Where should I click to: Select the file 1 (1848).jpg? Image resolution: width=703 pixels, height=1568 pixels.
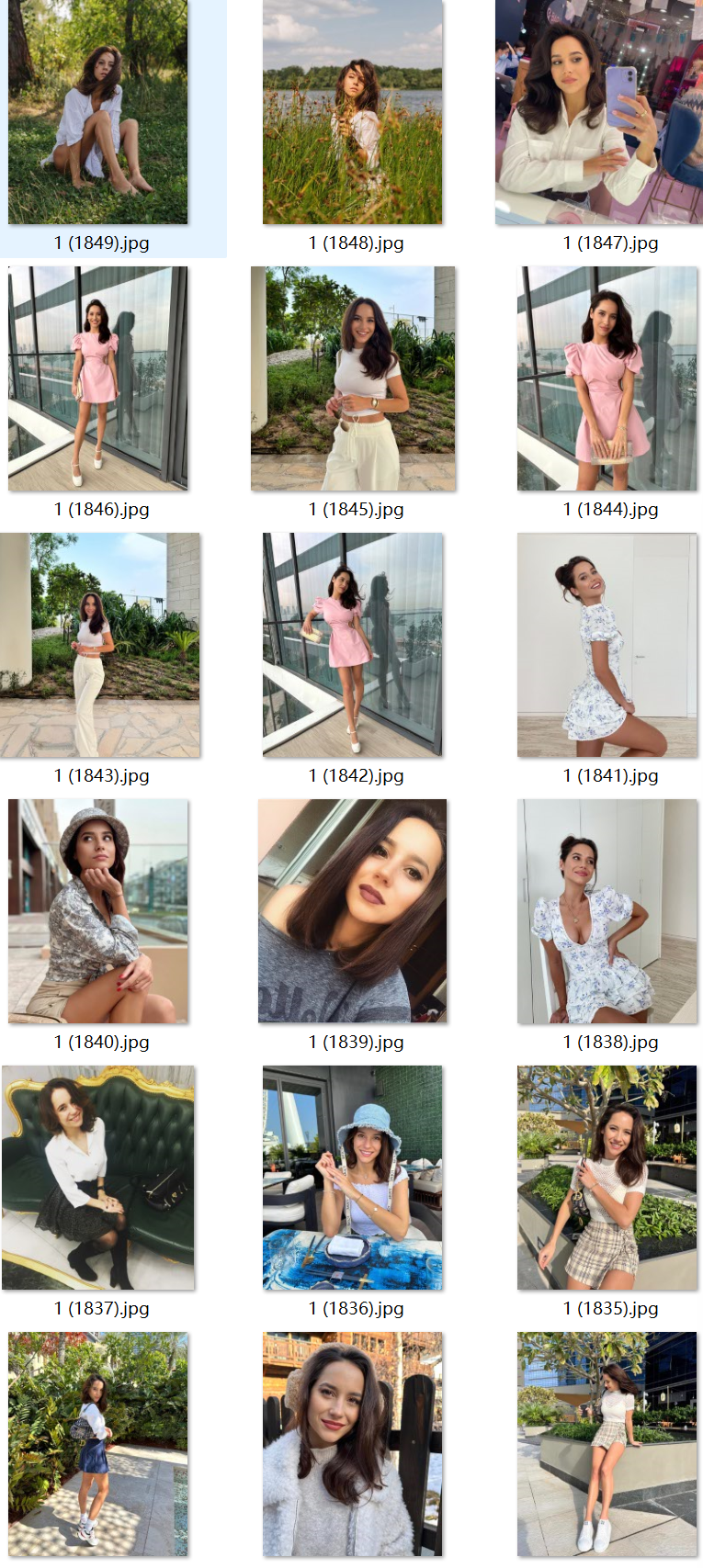tap(353, 112)
